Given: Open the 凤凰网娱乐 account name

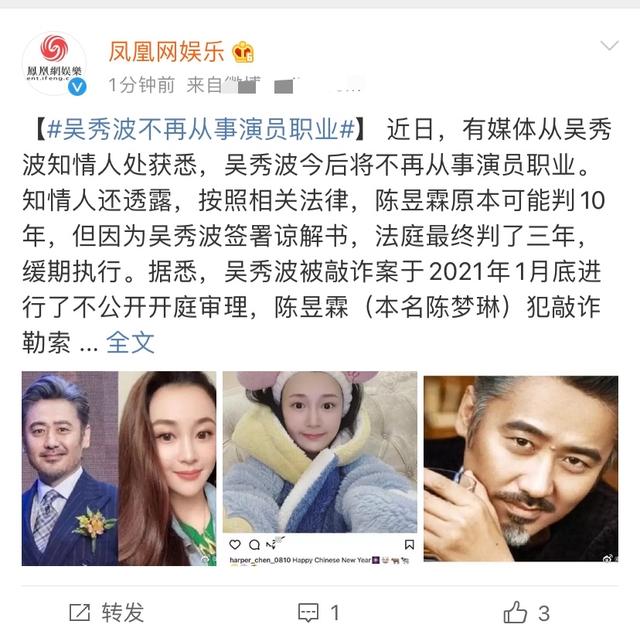Looking at the screenshot, I should [166, 50].
